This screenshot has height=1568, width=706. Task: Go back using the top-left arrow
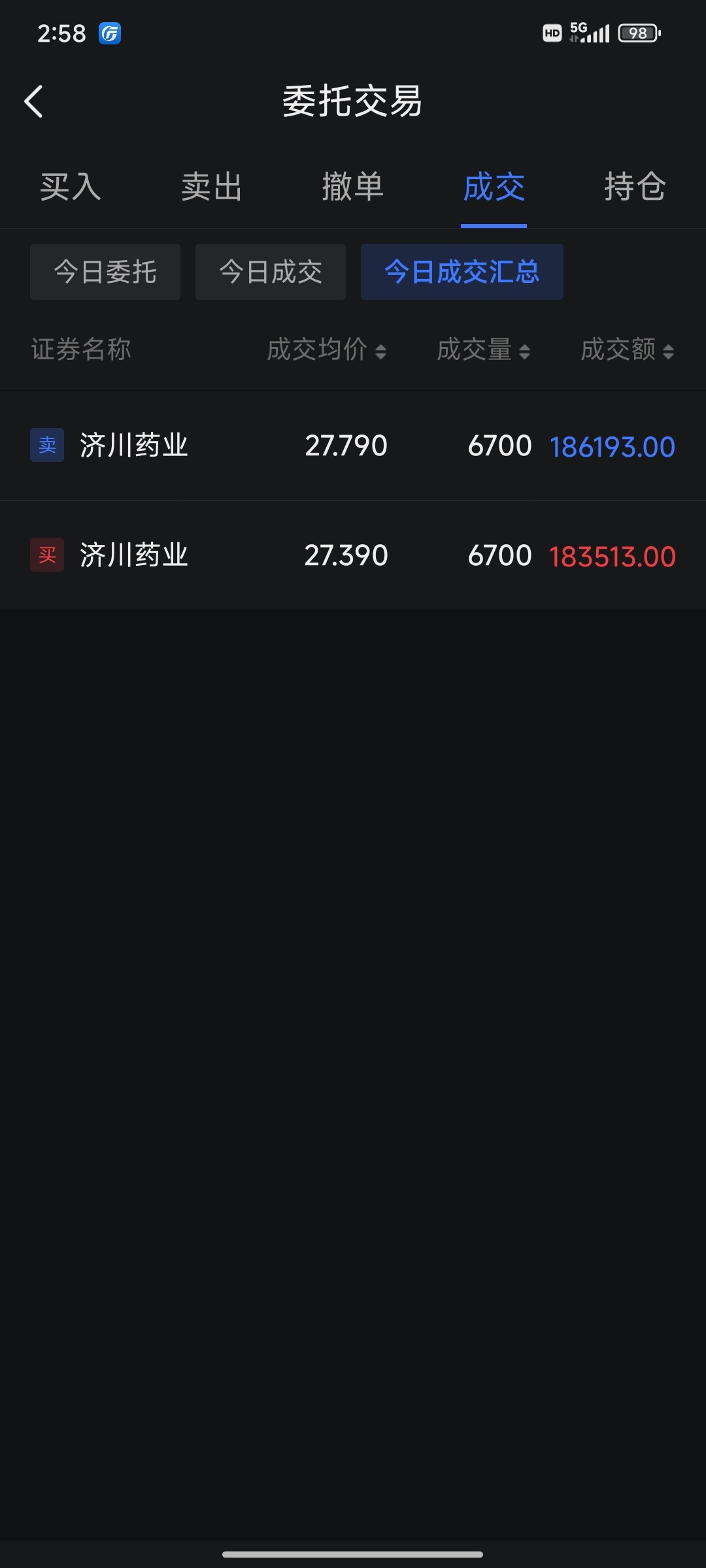[34, 101]
